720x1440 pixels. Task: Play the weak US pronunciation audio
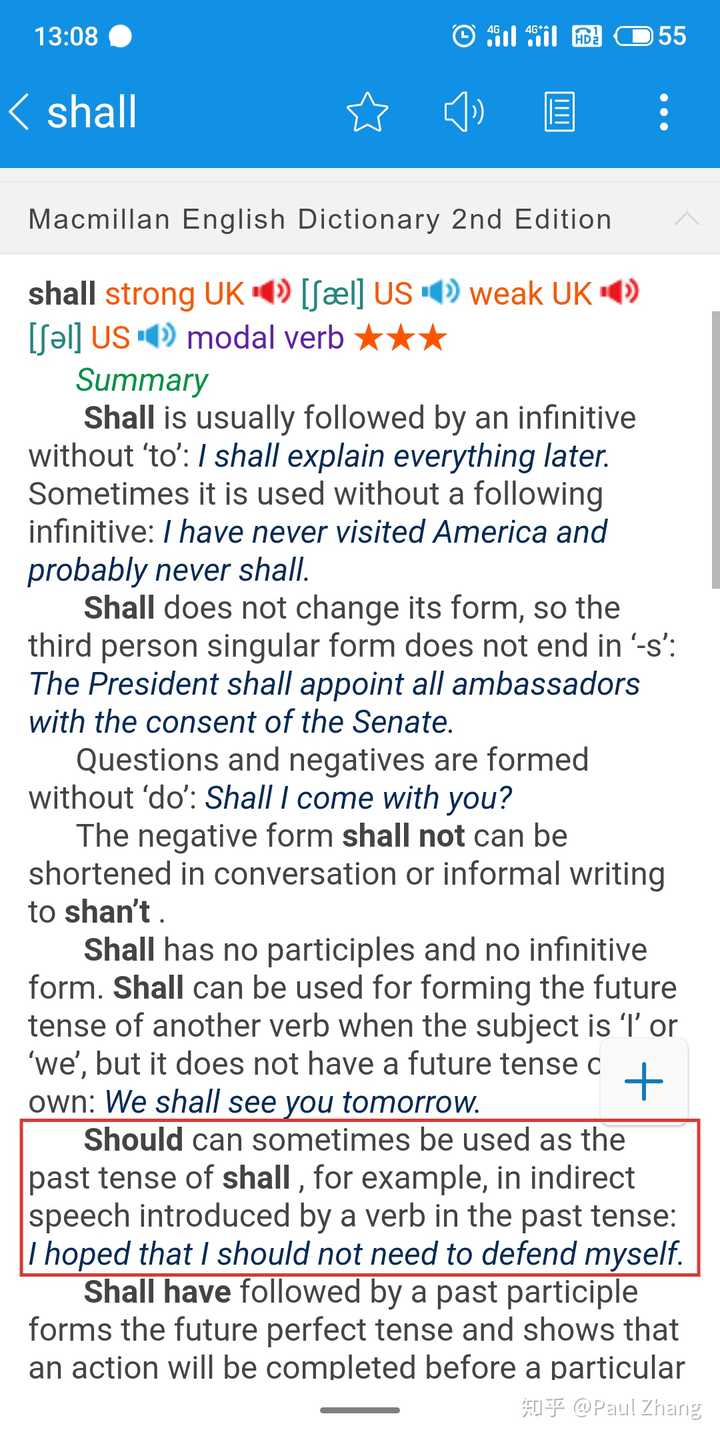click(x=157, y=337)
